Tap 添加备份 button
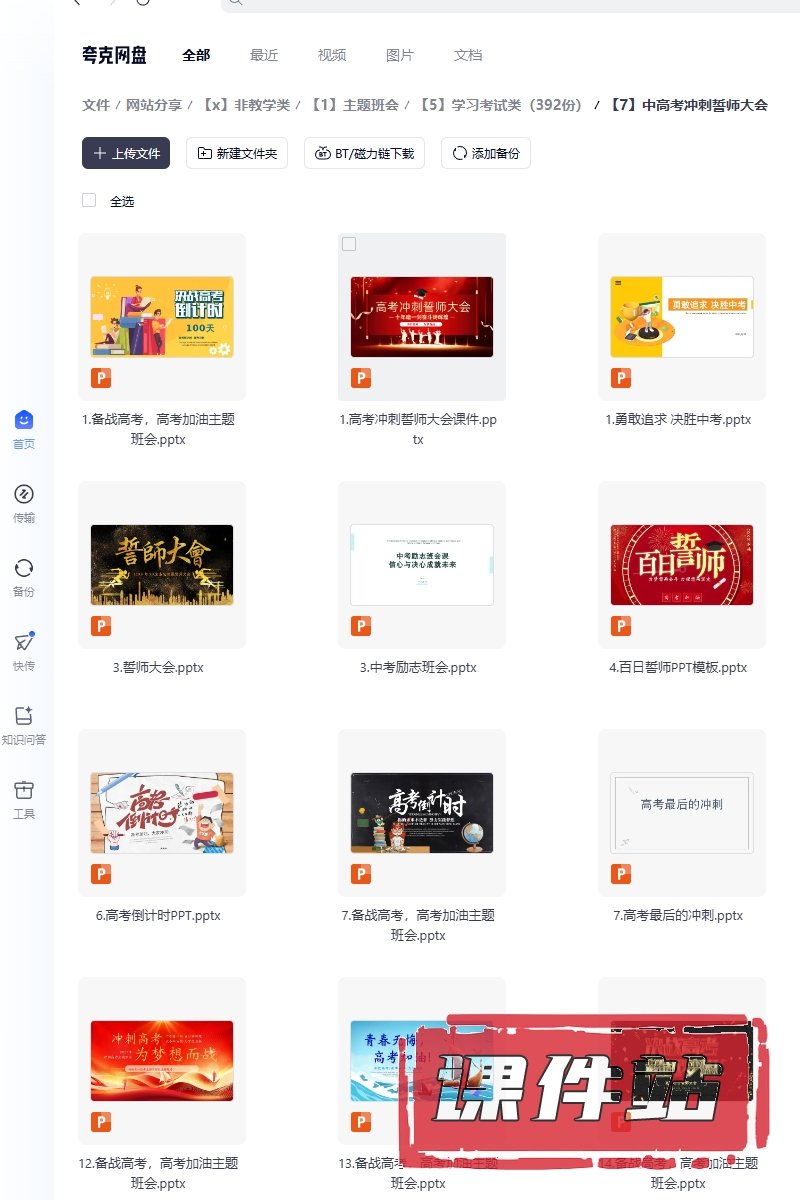Screen dimensions: 800x1200 (485, 153)
